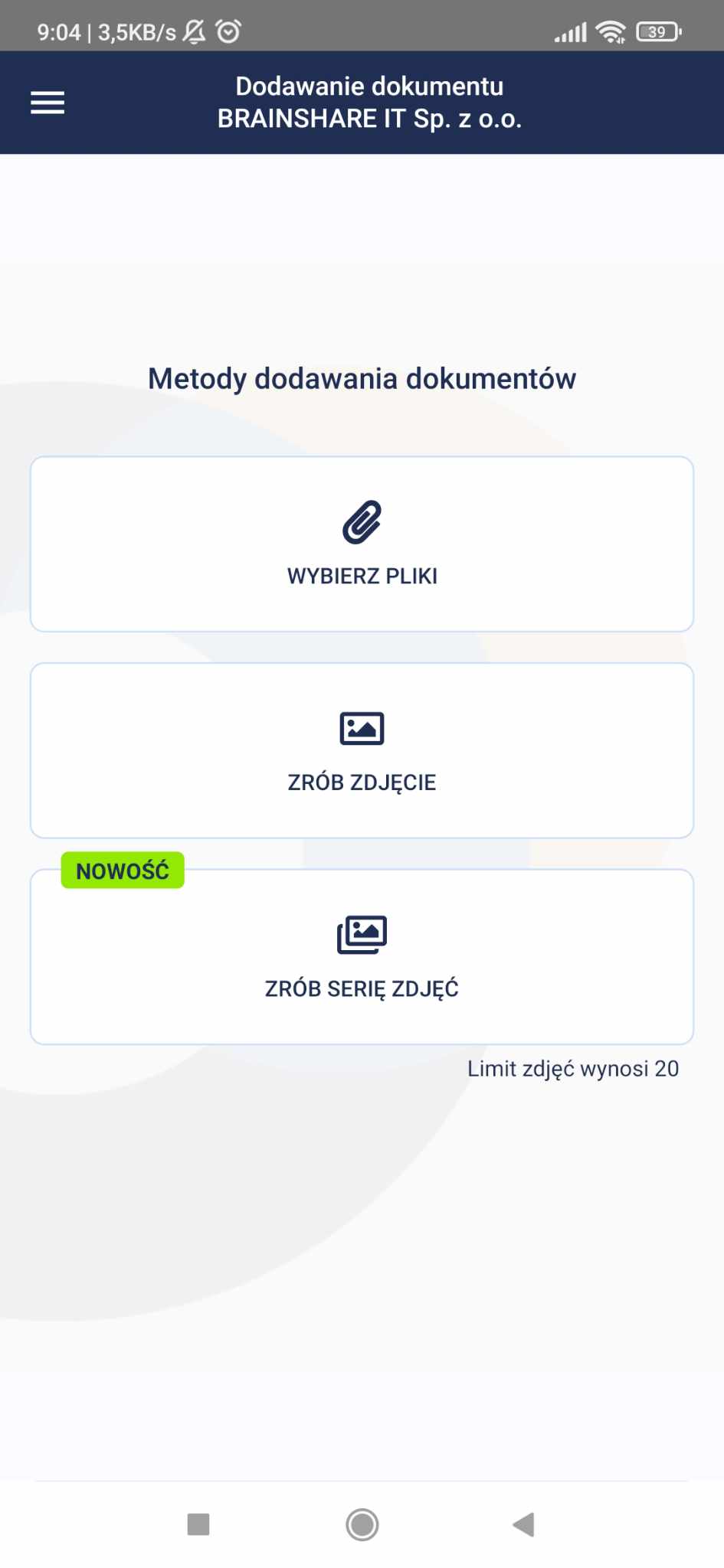Tap the system home button
This screenshot has width=724, height=1568.
tap(362, 1524)
